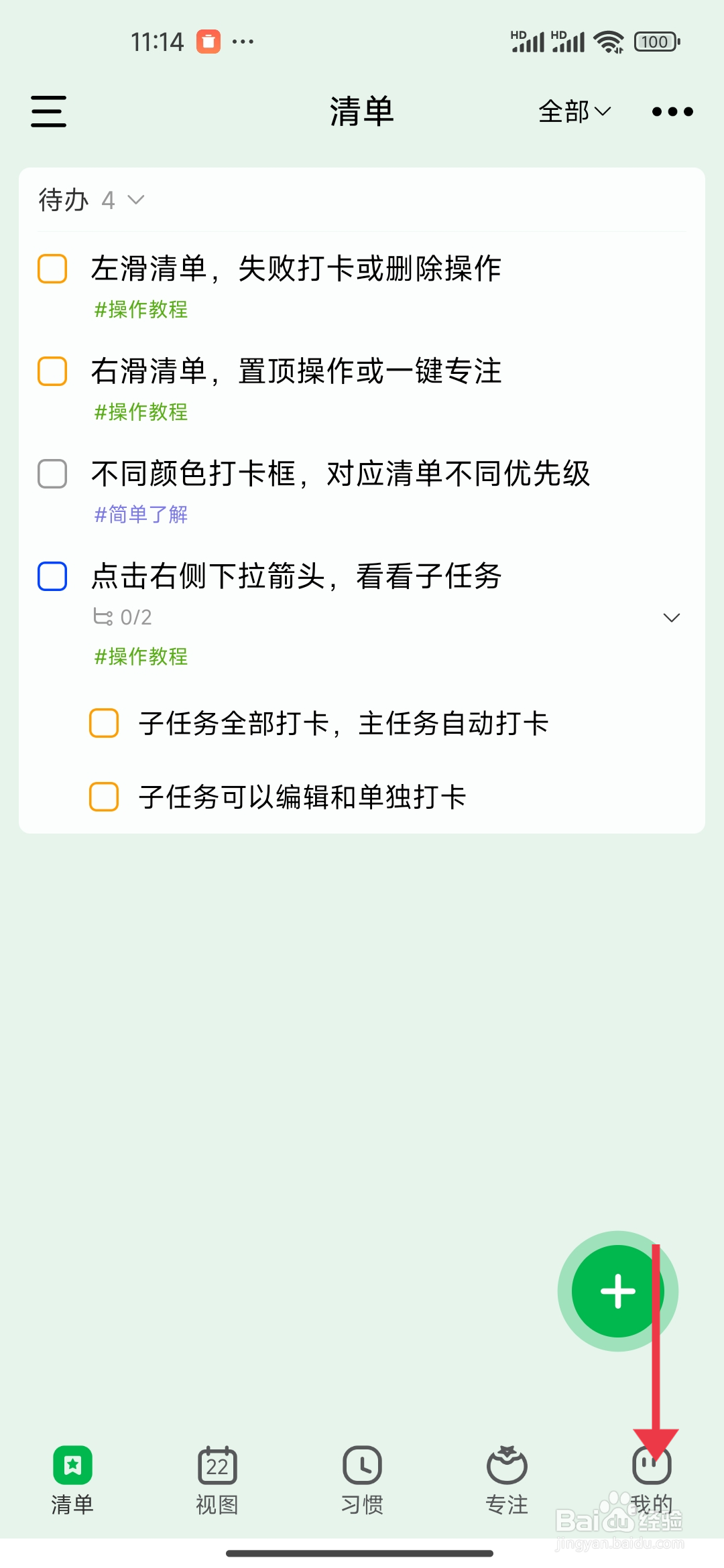Screen dimensions: 724x1568
Task: Check off 左滑清单，失败打卡或删除操作
Action: click(52, 269)
